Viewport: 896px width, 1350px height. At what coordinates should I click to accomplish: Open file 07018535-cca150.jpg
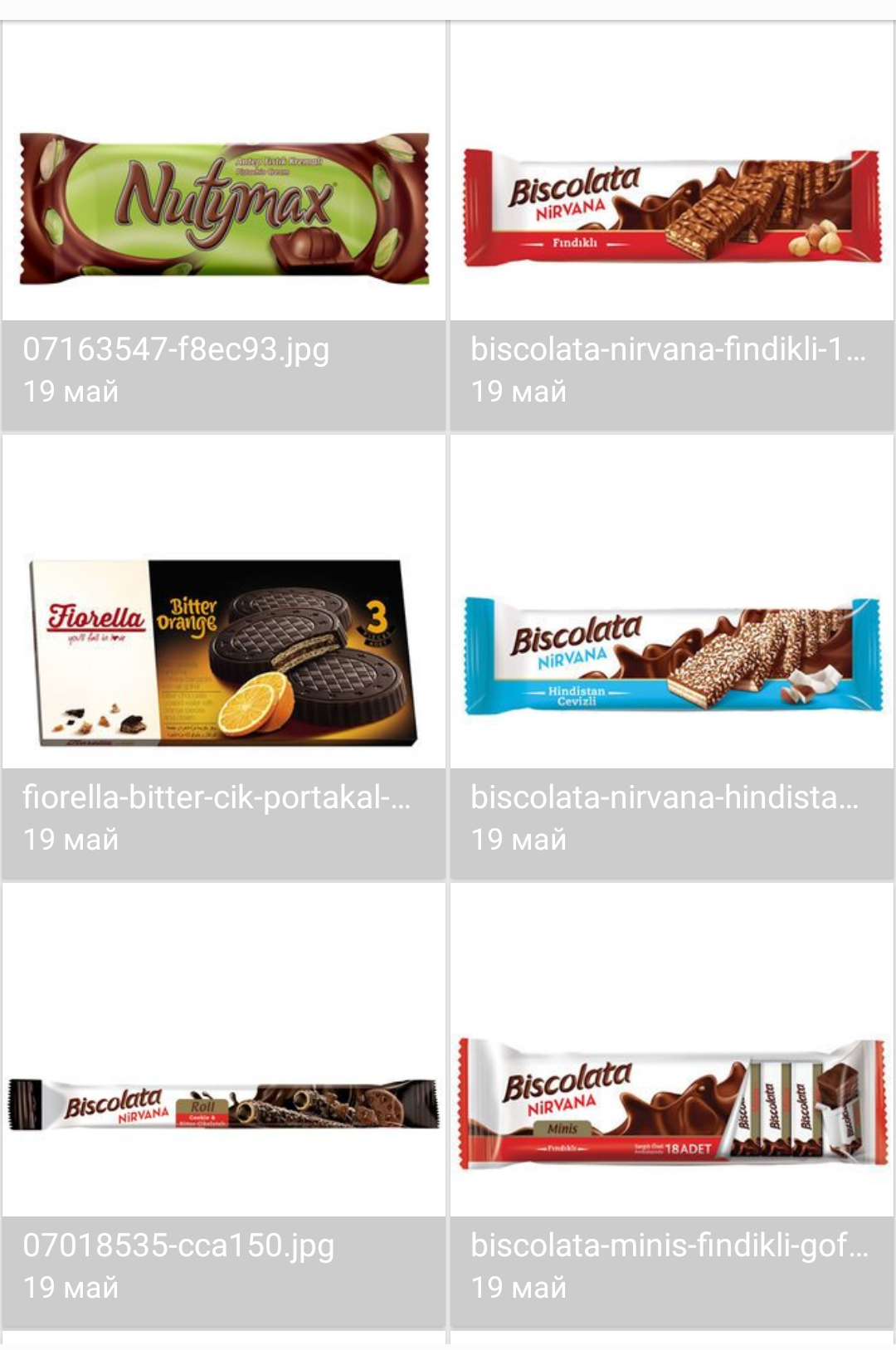(224, 1104)
